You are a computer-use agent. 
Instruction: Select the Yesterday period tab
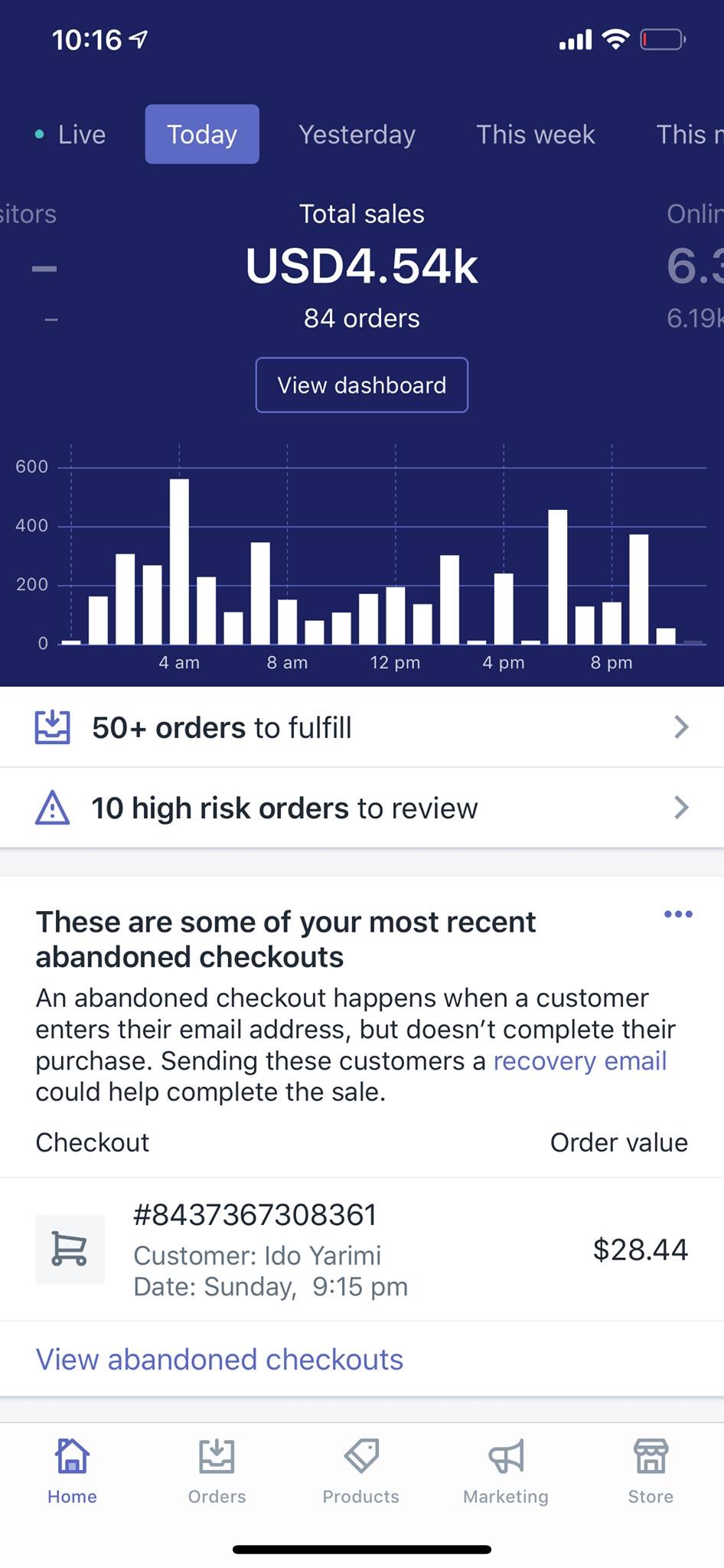point(357,134)
